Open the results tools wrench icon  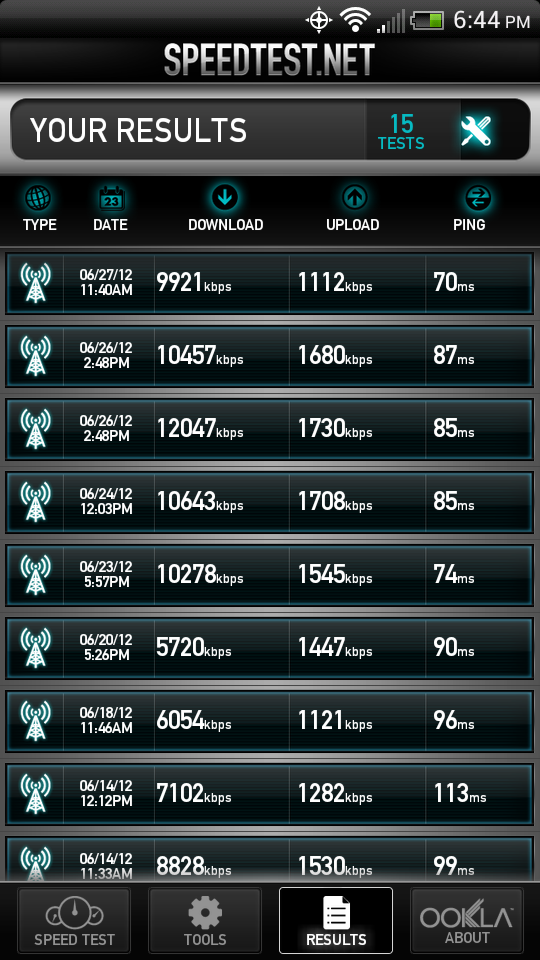coord(477,130)
